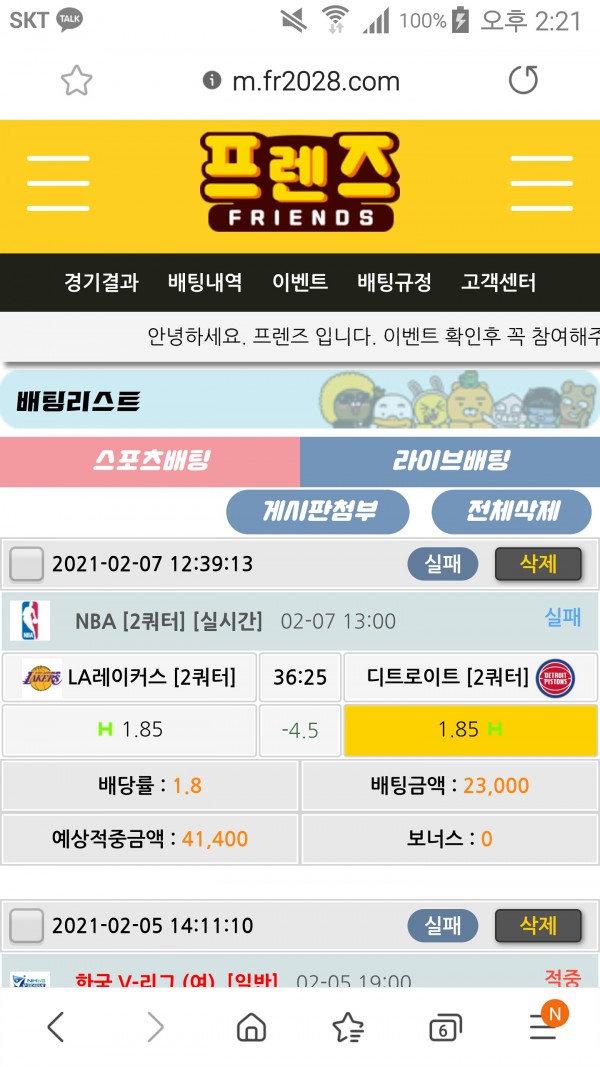The width and height of the screenshot is (600, 1067).
Task: Open the left hamburger menu
Action: coord(58,184)
